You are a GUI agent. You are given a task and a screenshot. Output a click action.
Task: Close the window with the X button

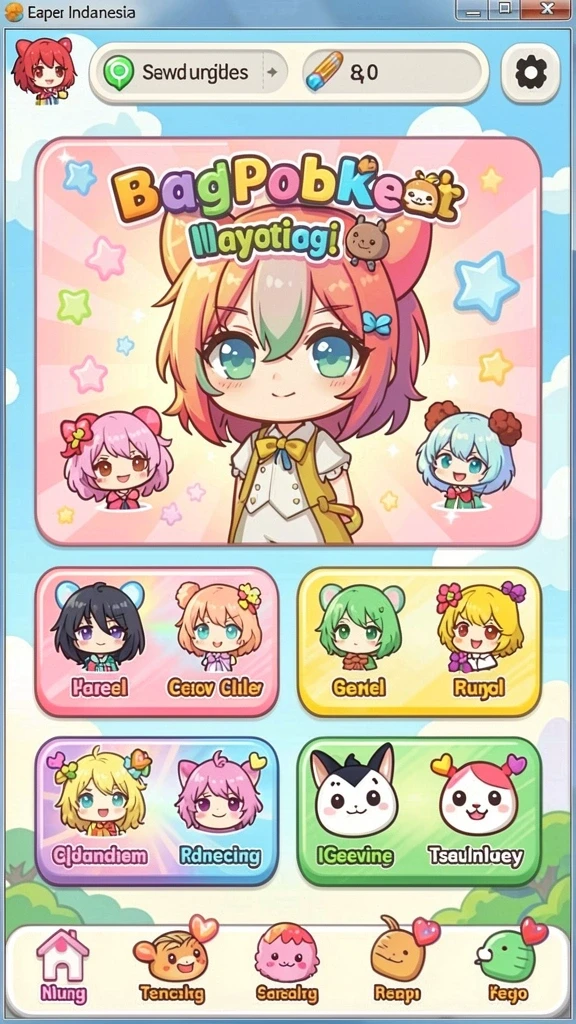[x=547, y=8]
